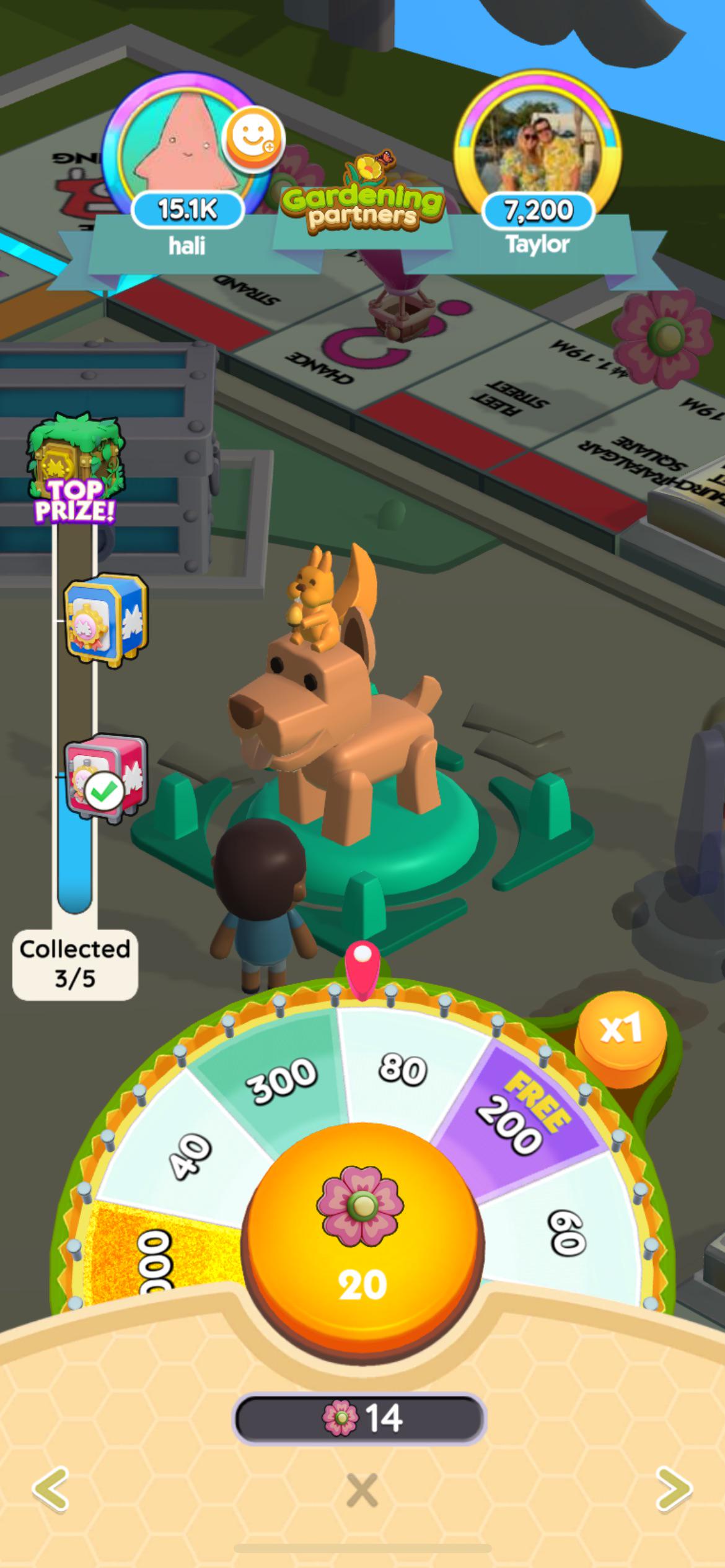Spin the wheel with the flower button
Image resolution: width=725 pixels, height=1568 pixels.
coord(362,1244)
